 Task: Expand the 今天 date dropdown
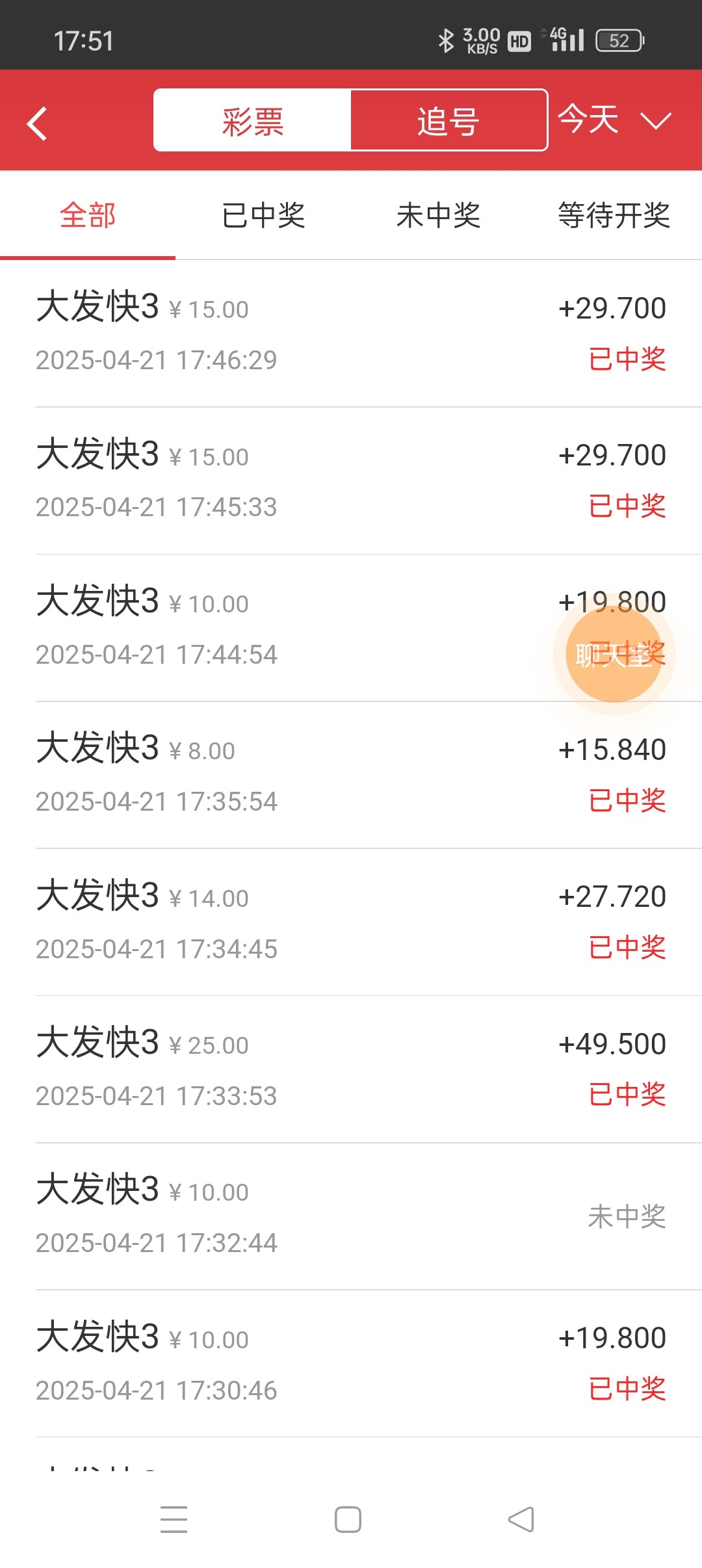613,120
